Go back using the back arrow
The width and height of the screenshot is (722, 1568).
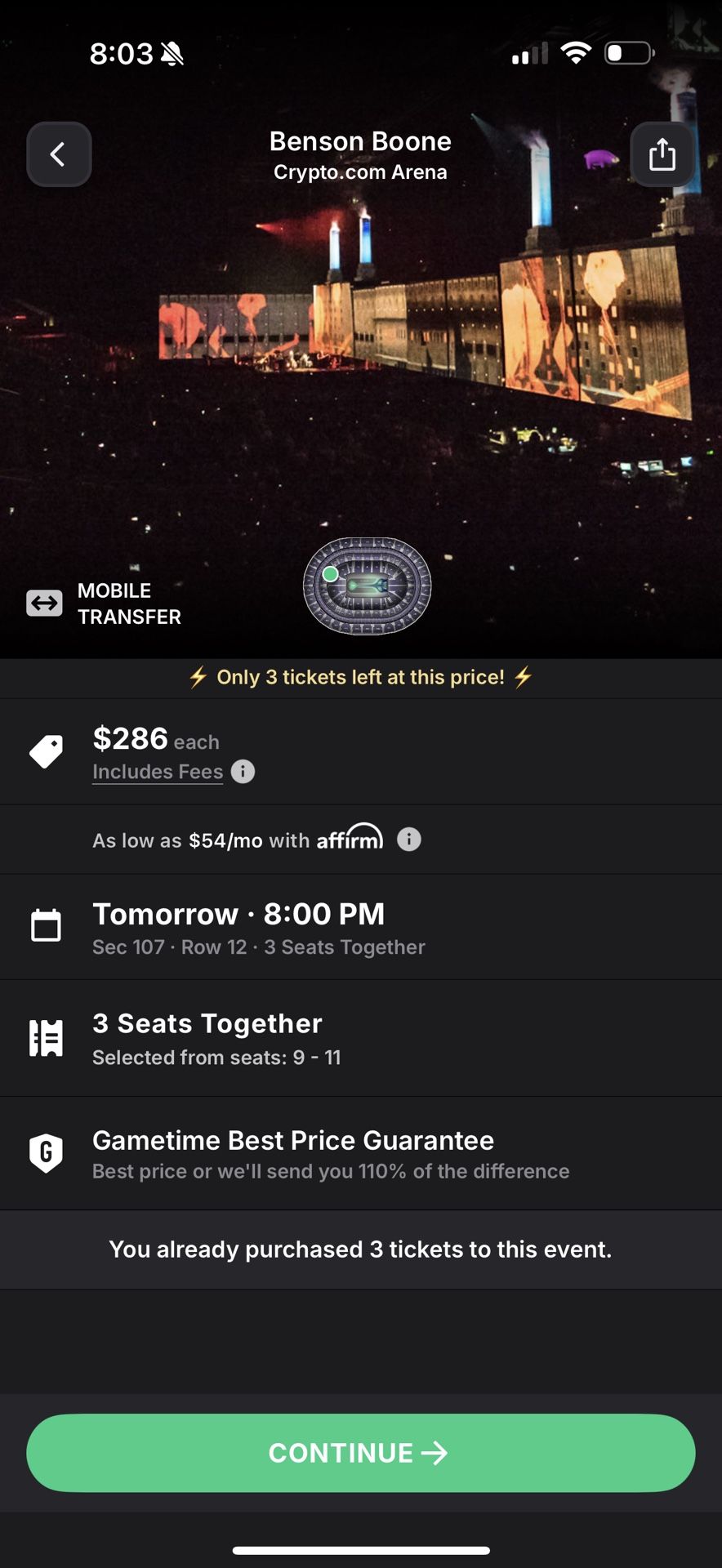pyautogui.click(x=59, y=154)
